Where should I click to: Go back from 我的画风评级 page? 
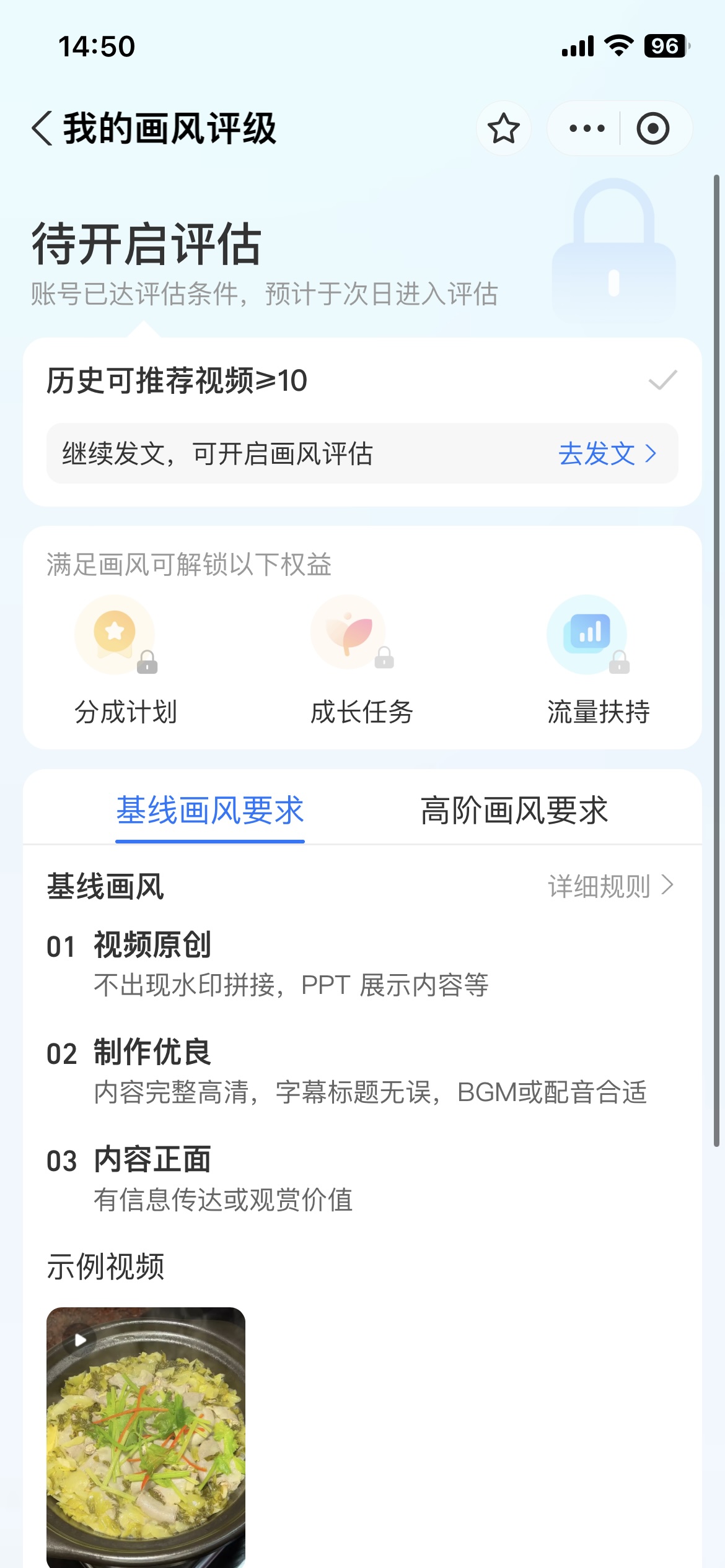coord(42,129)
